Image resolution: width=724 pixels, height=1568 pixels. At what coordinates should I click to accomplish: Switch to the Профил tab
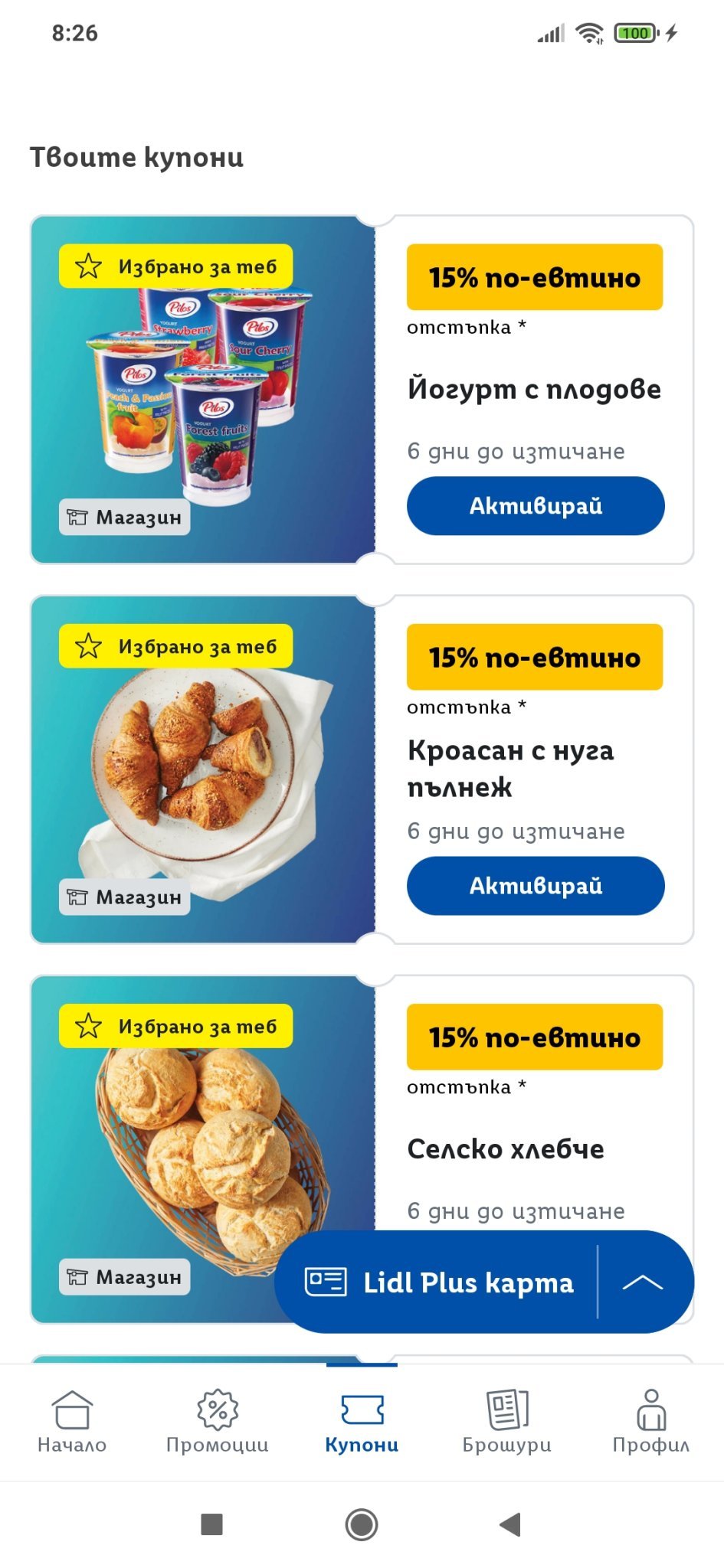coord(650,1421)
